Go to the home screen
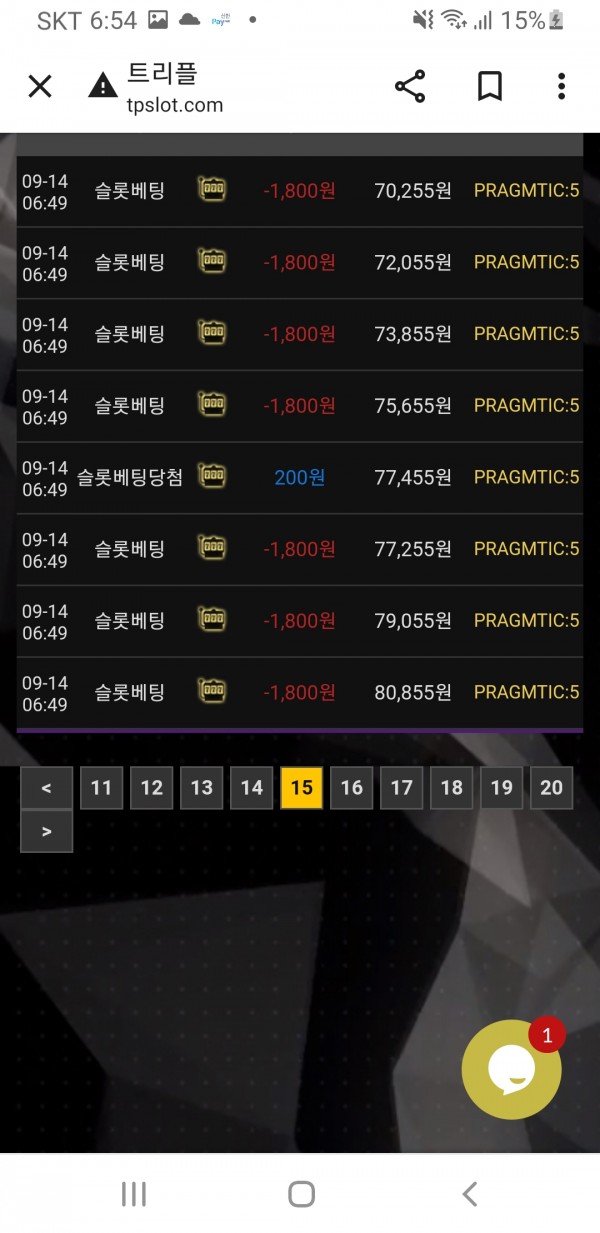 (x=301, y=1193)
